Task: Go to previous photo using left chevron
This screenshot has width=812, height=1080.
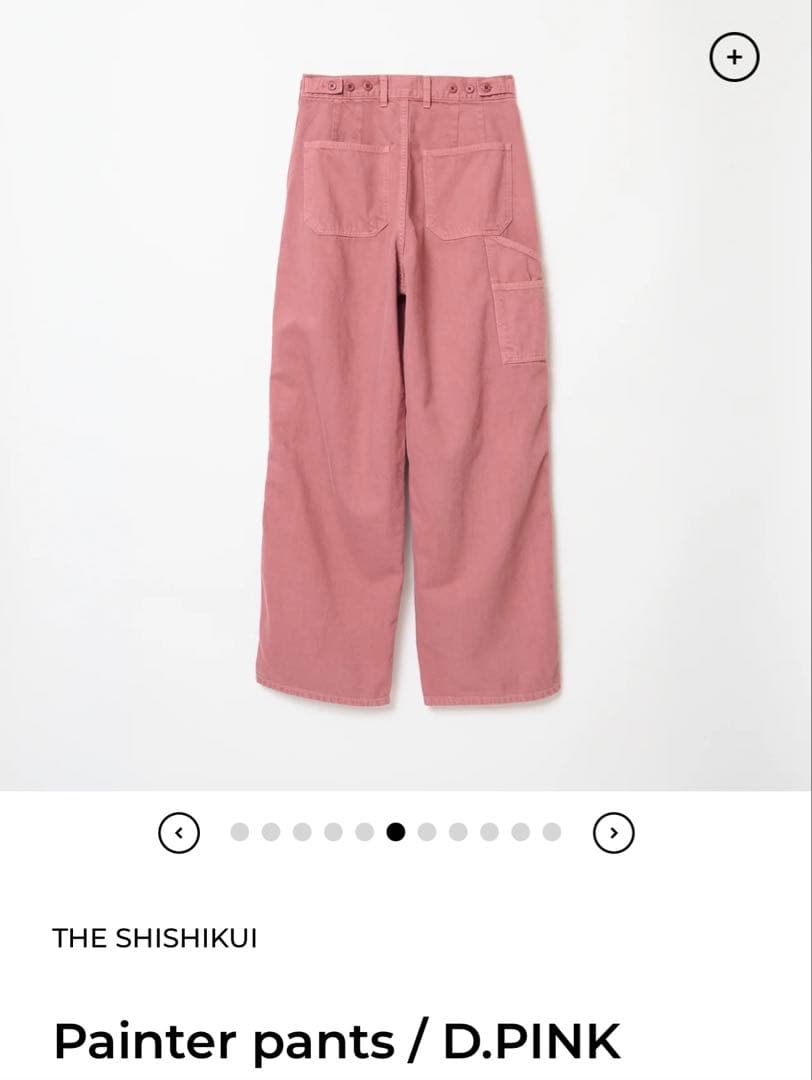Action: tap(178, 830)
